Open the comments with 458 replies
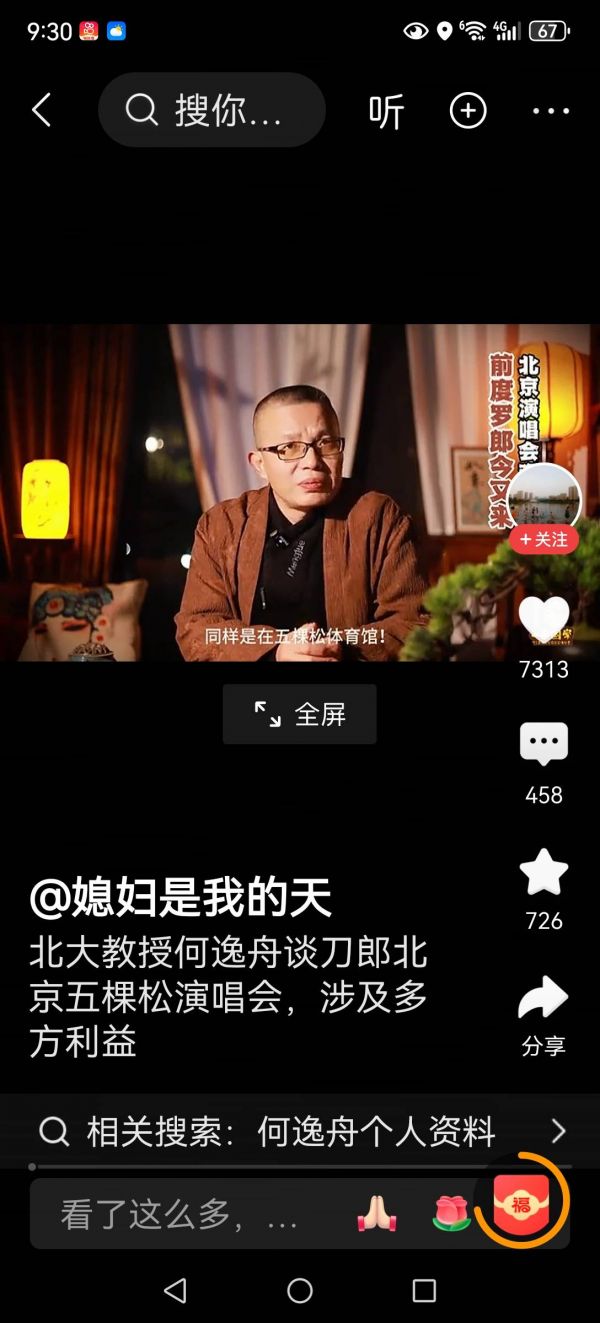 click(544, 745)
